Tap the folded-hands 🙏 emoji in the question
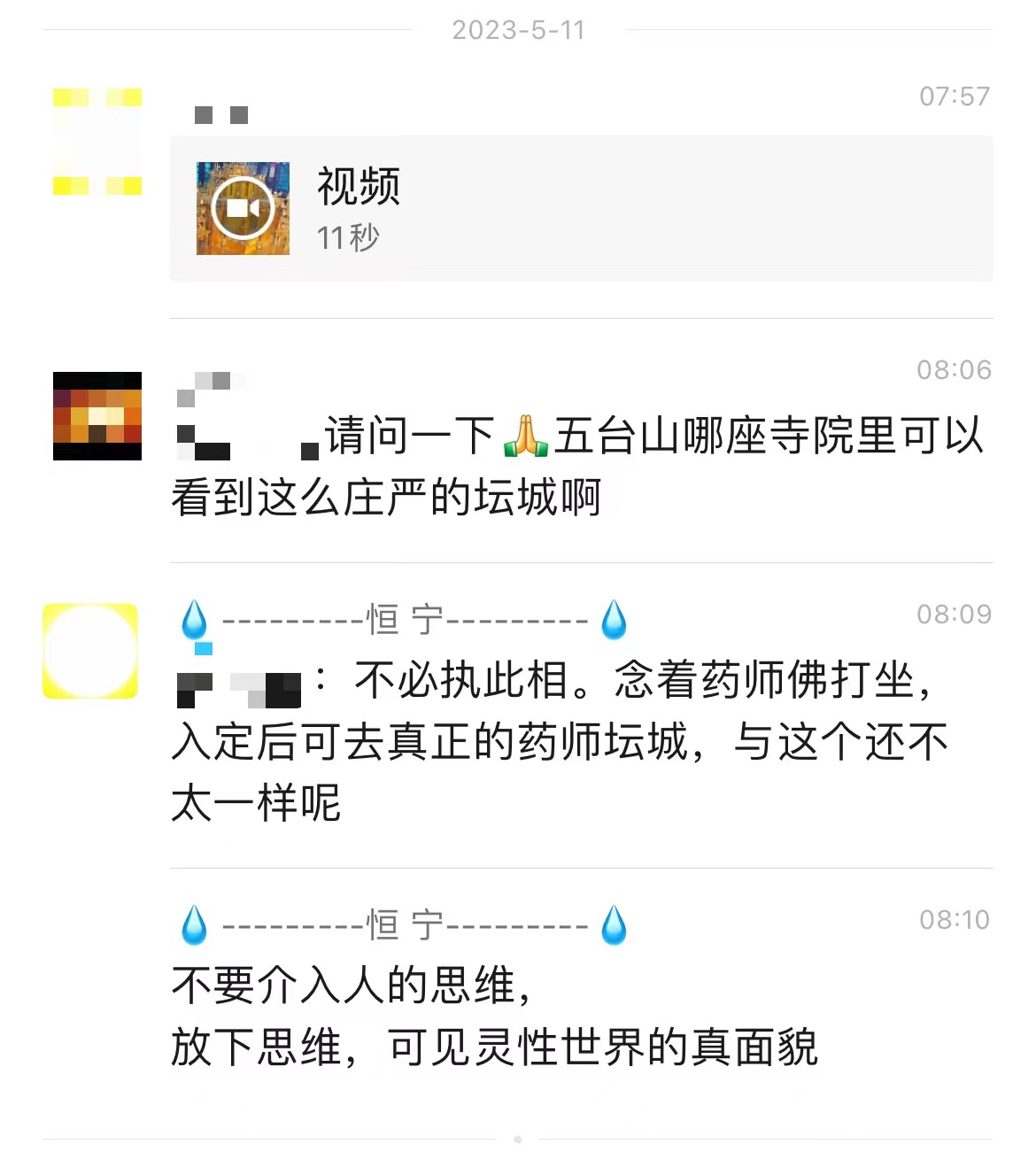The height and width of the screenshot is (1175, 1036). tap(527, 437)
